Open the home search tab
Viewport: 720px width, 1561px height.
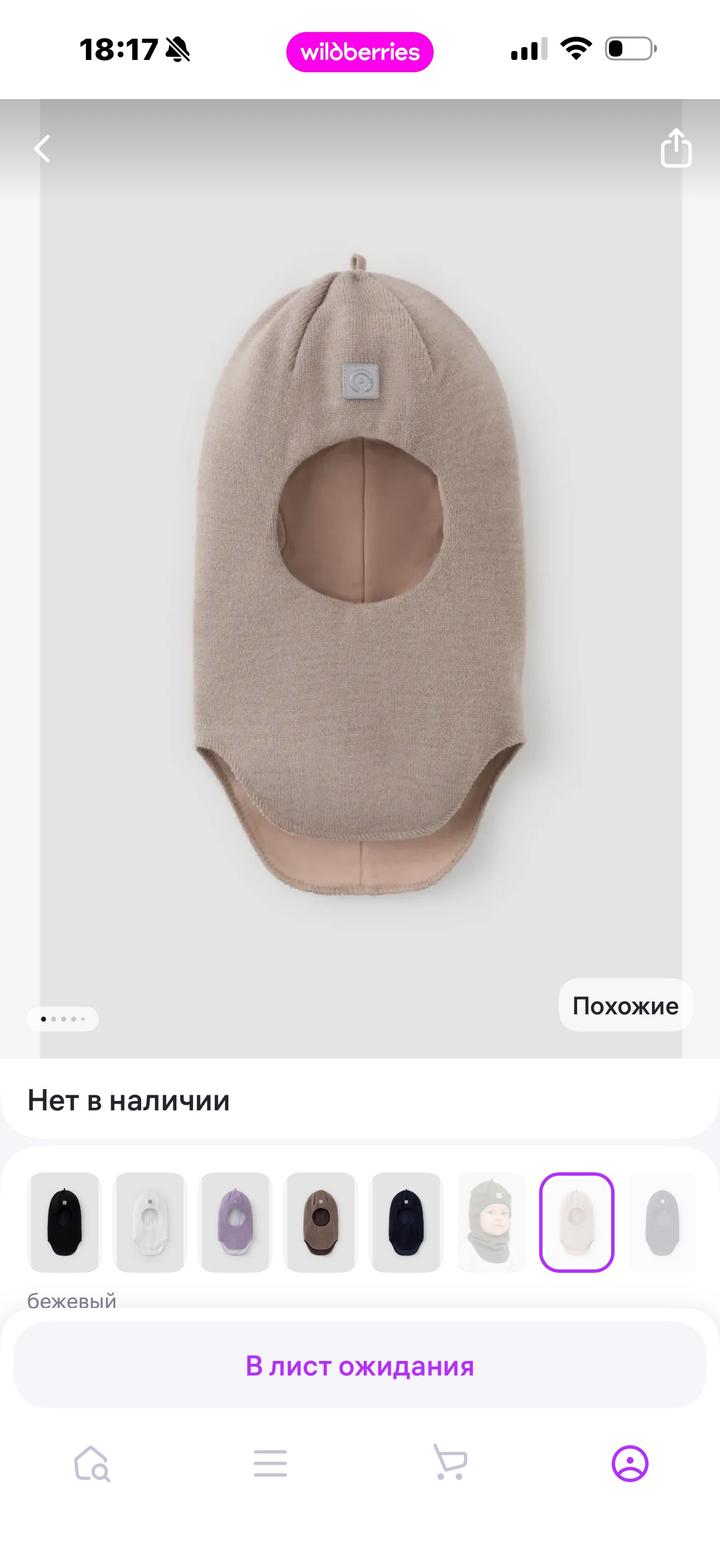point(91,1464)
